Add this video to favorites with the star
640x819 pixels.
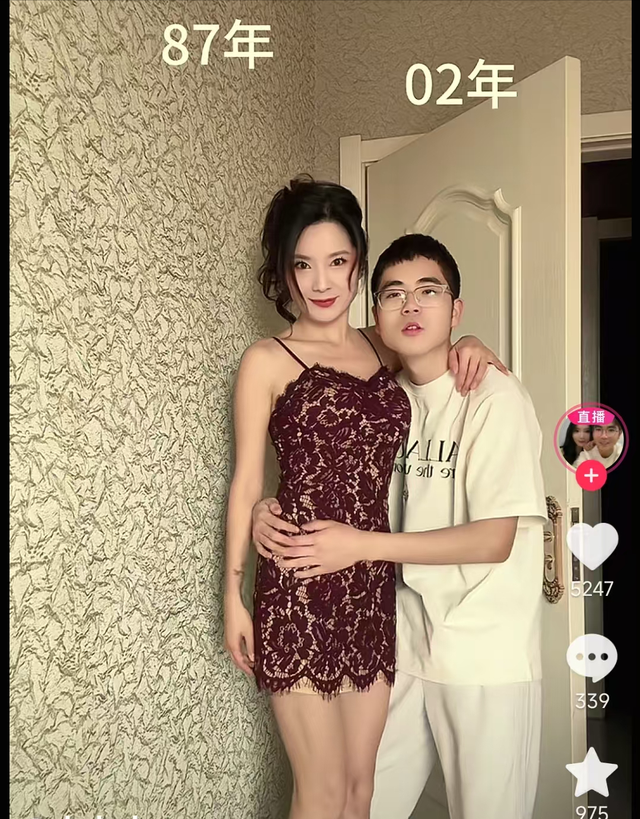coord(591,773)
